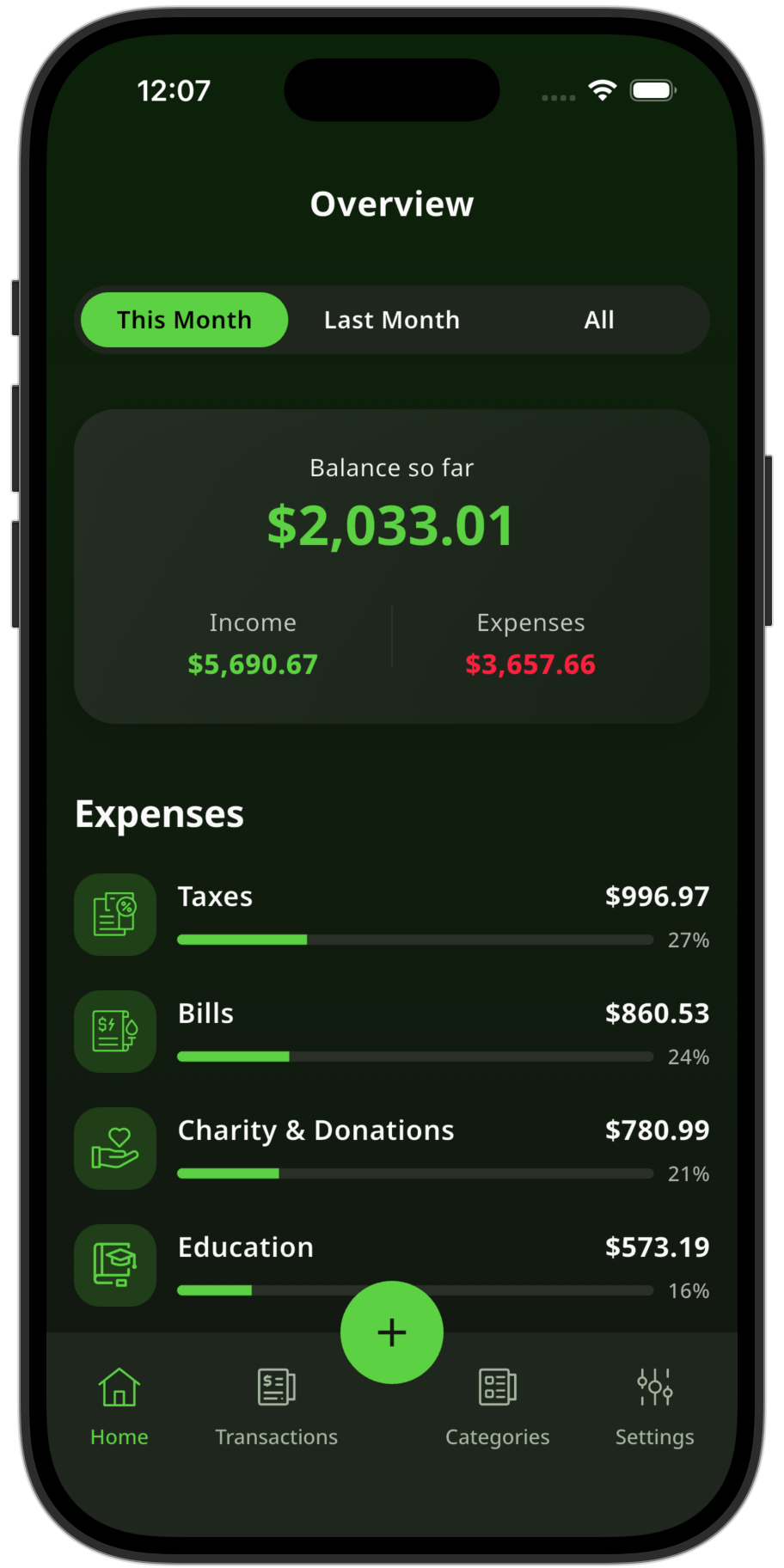Tap the Wi-Fi icon in status bar
The image size is (784, 1568).
pyautogui.click(x=603, y=89)
